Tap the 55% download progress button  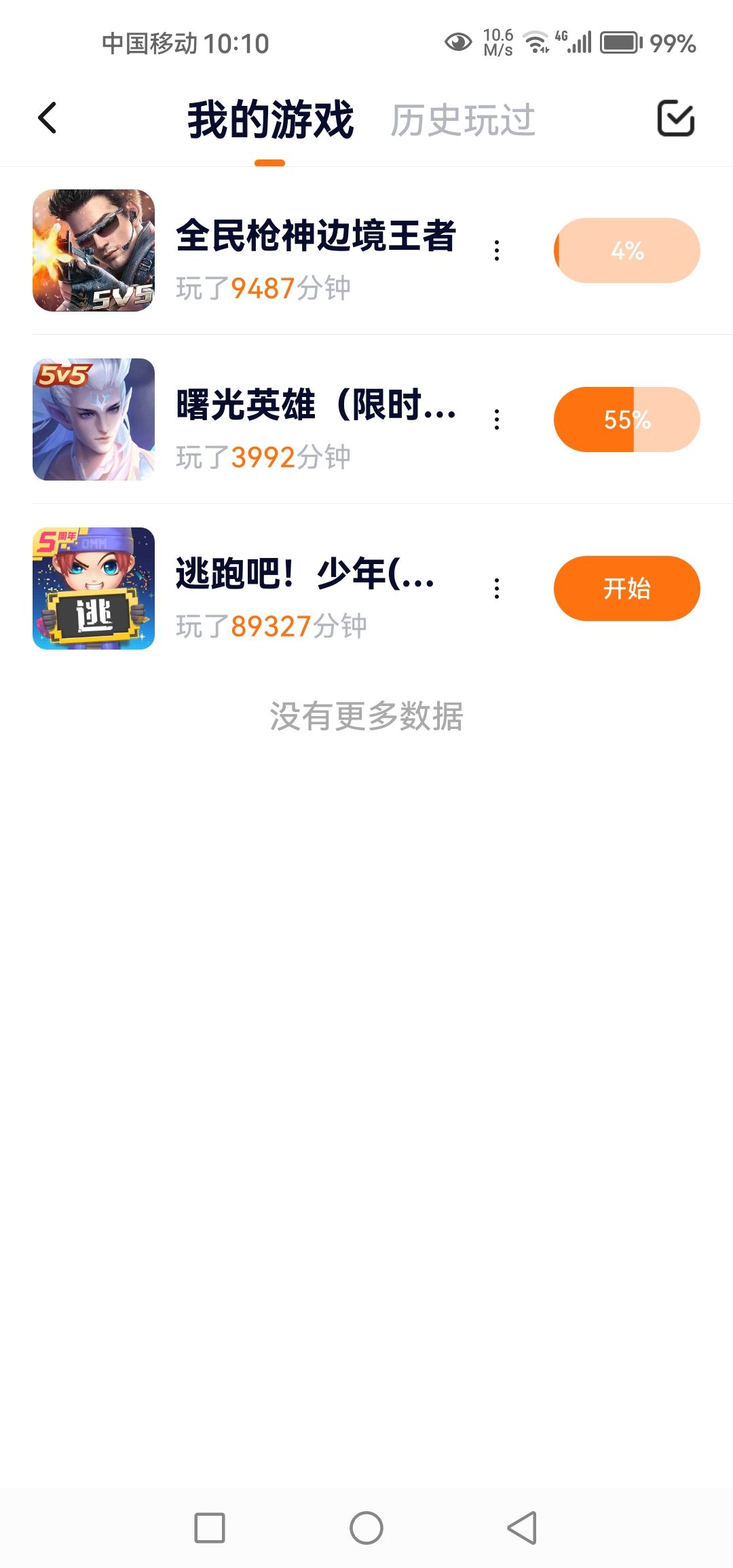coord(626,419)
